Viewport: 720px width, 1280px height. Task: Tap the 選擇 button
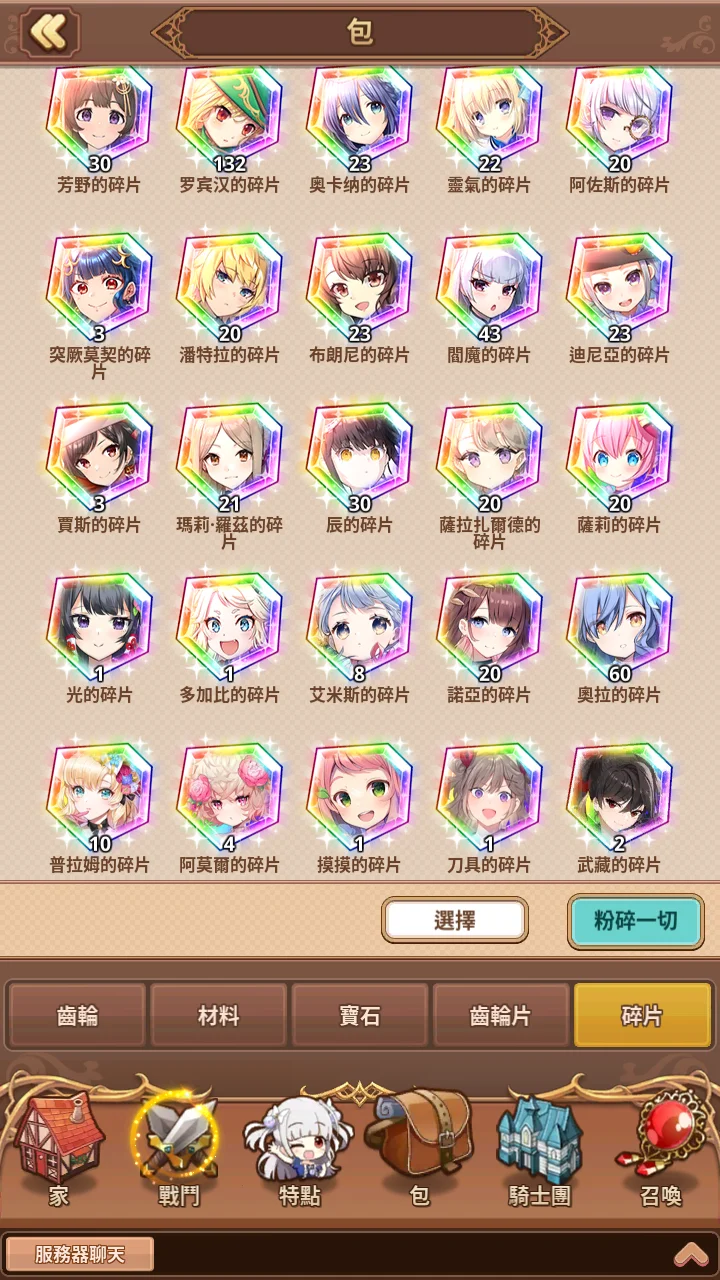point(455,920)
